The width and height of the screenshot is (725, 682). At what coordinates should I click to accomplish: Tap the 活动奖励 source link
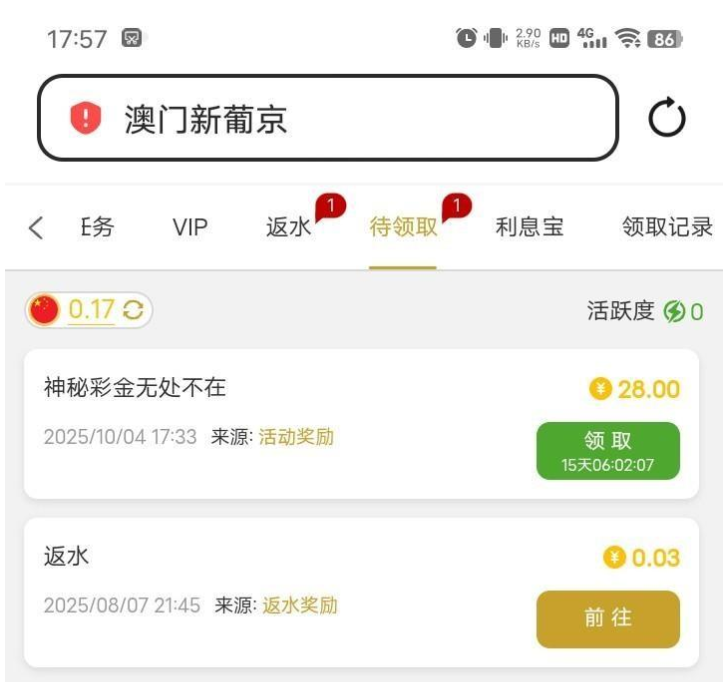click(x=296, y=437)
